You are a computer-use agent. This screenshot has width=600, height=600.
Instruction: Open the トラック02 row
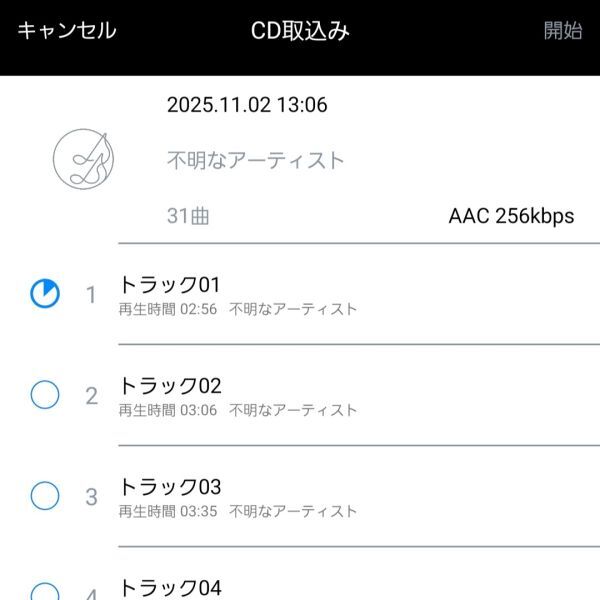click(x=300, y=395)
